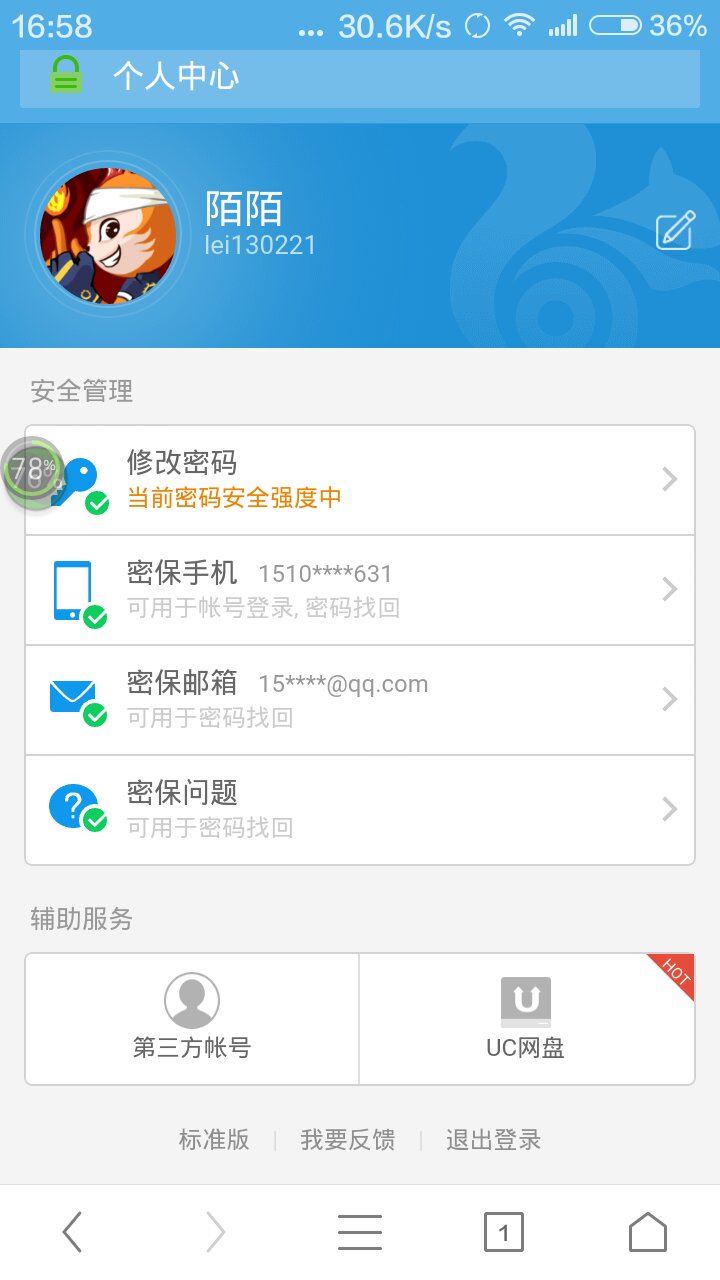Tap the edit profile pencil icon

[x=674, y=230]
